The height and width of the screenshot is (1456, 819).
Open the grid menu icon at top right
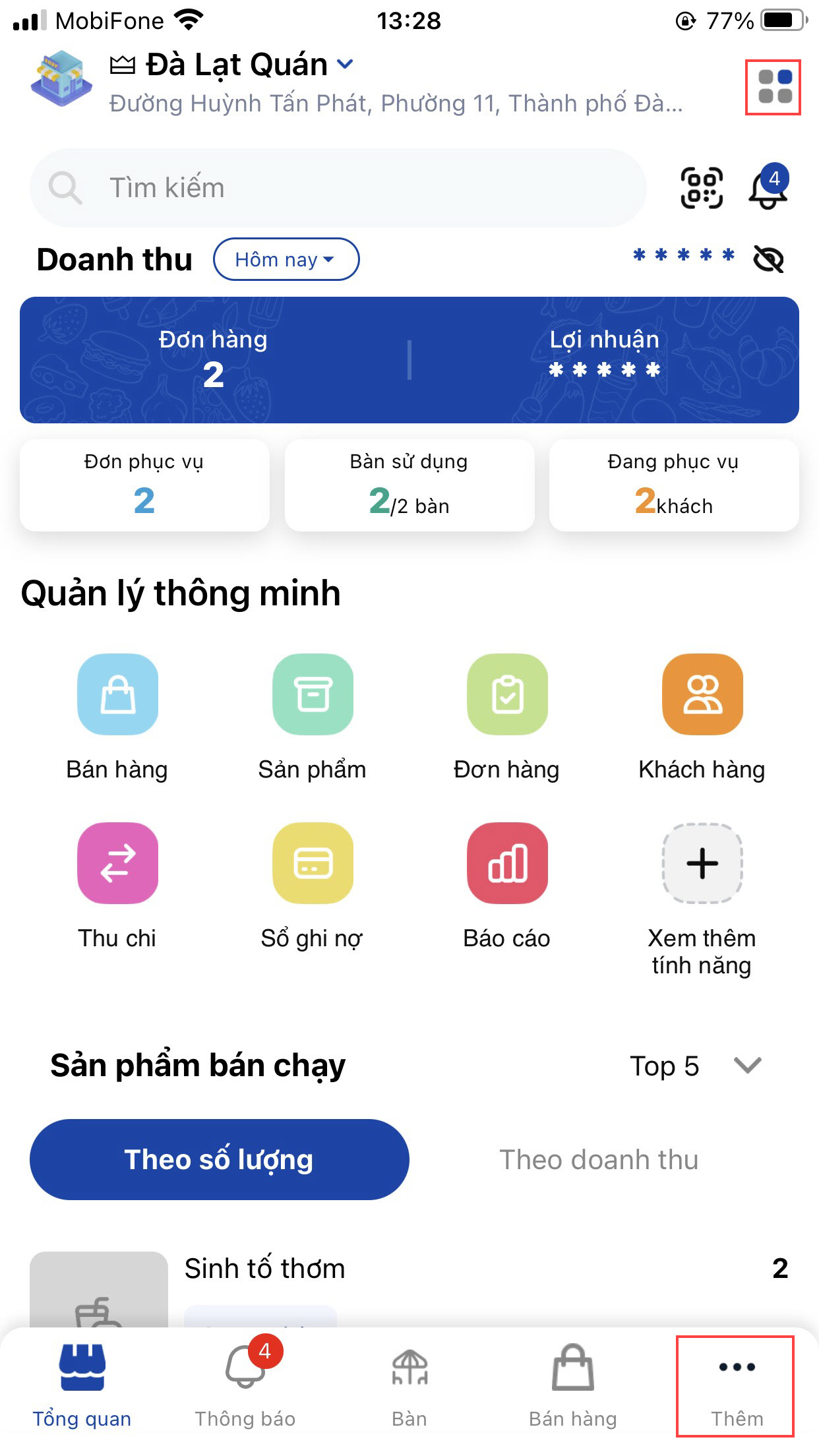773,87
